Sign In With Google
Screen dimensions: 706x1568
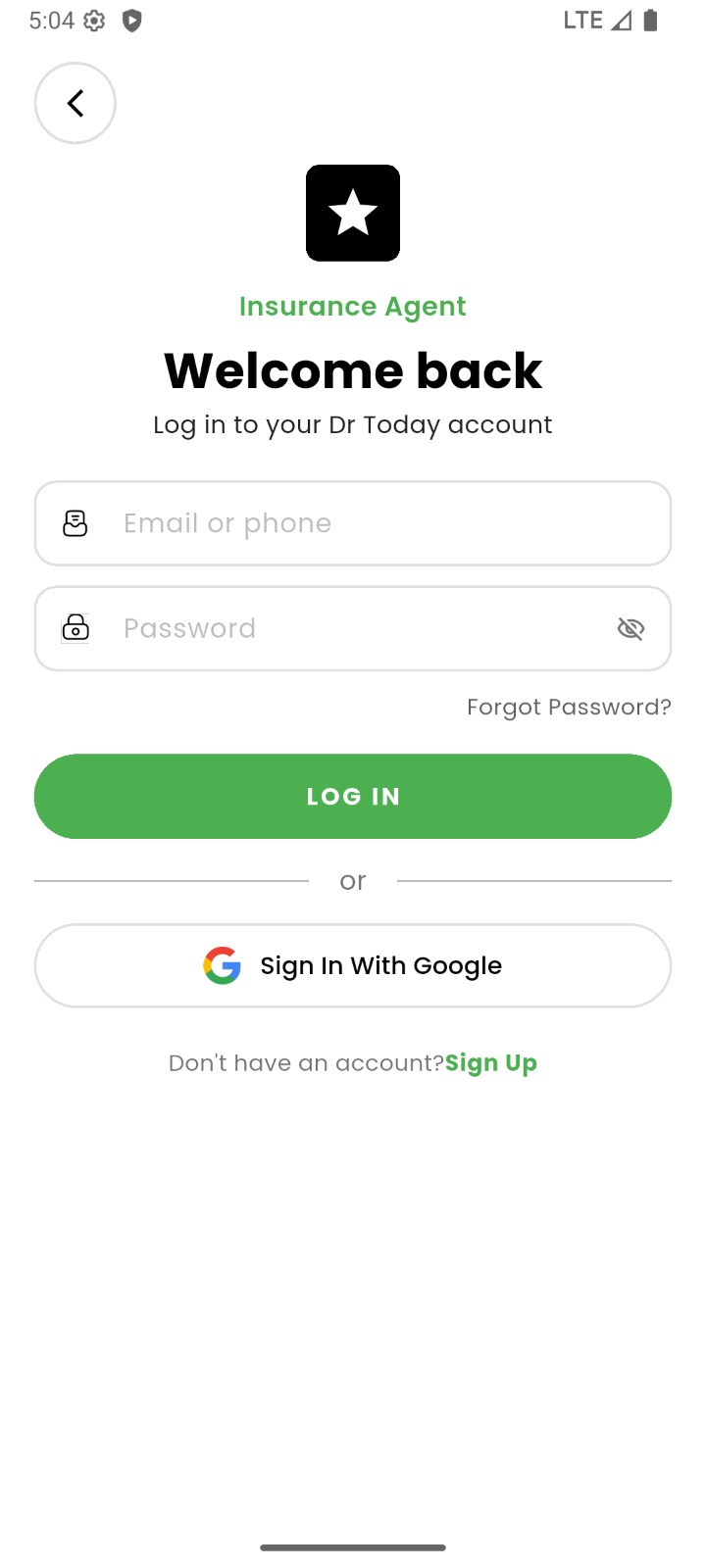[353, 965]
